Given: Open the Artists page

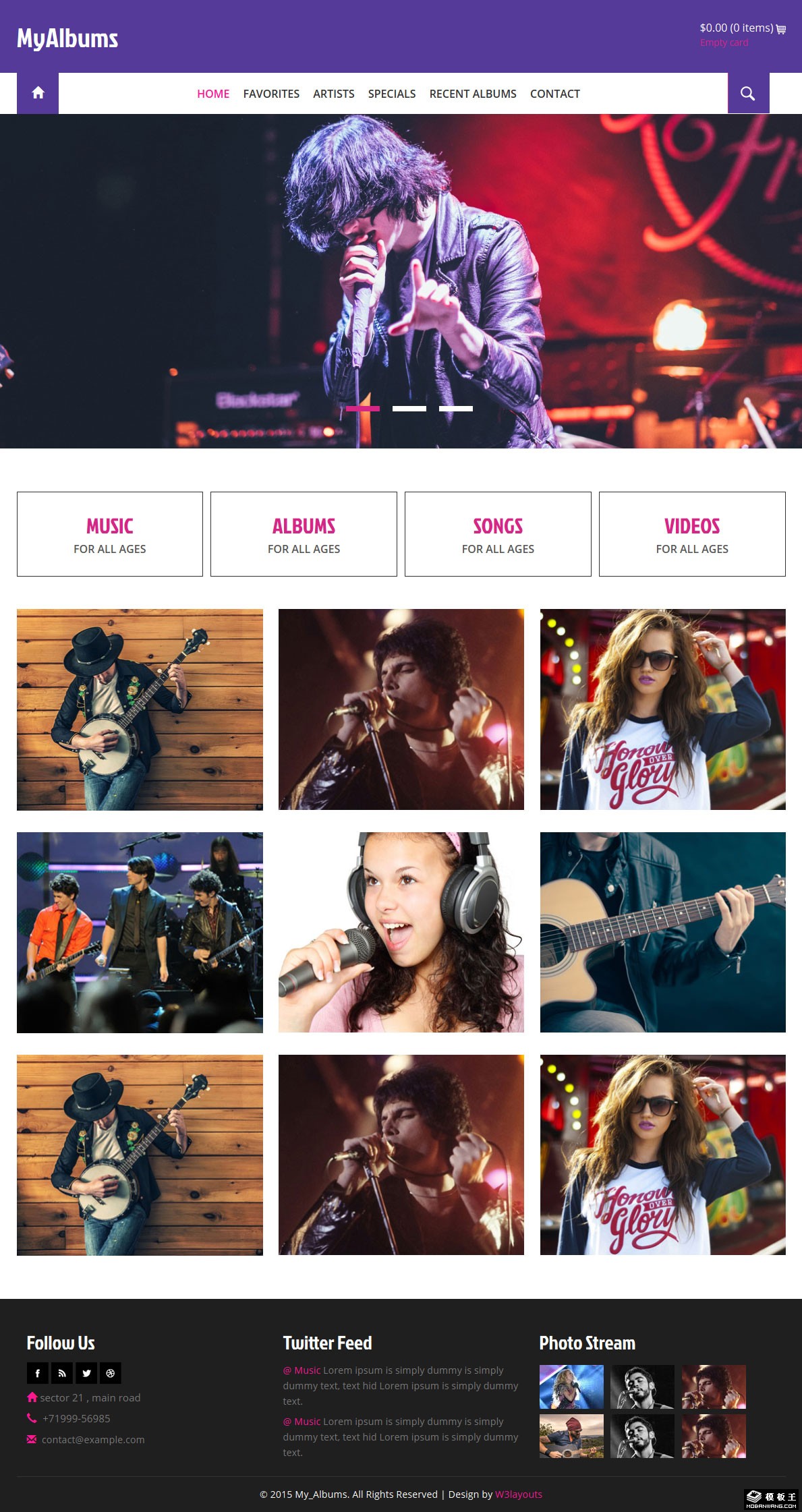Looking at the screenshot, I should click(x=333, y=94).
